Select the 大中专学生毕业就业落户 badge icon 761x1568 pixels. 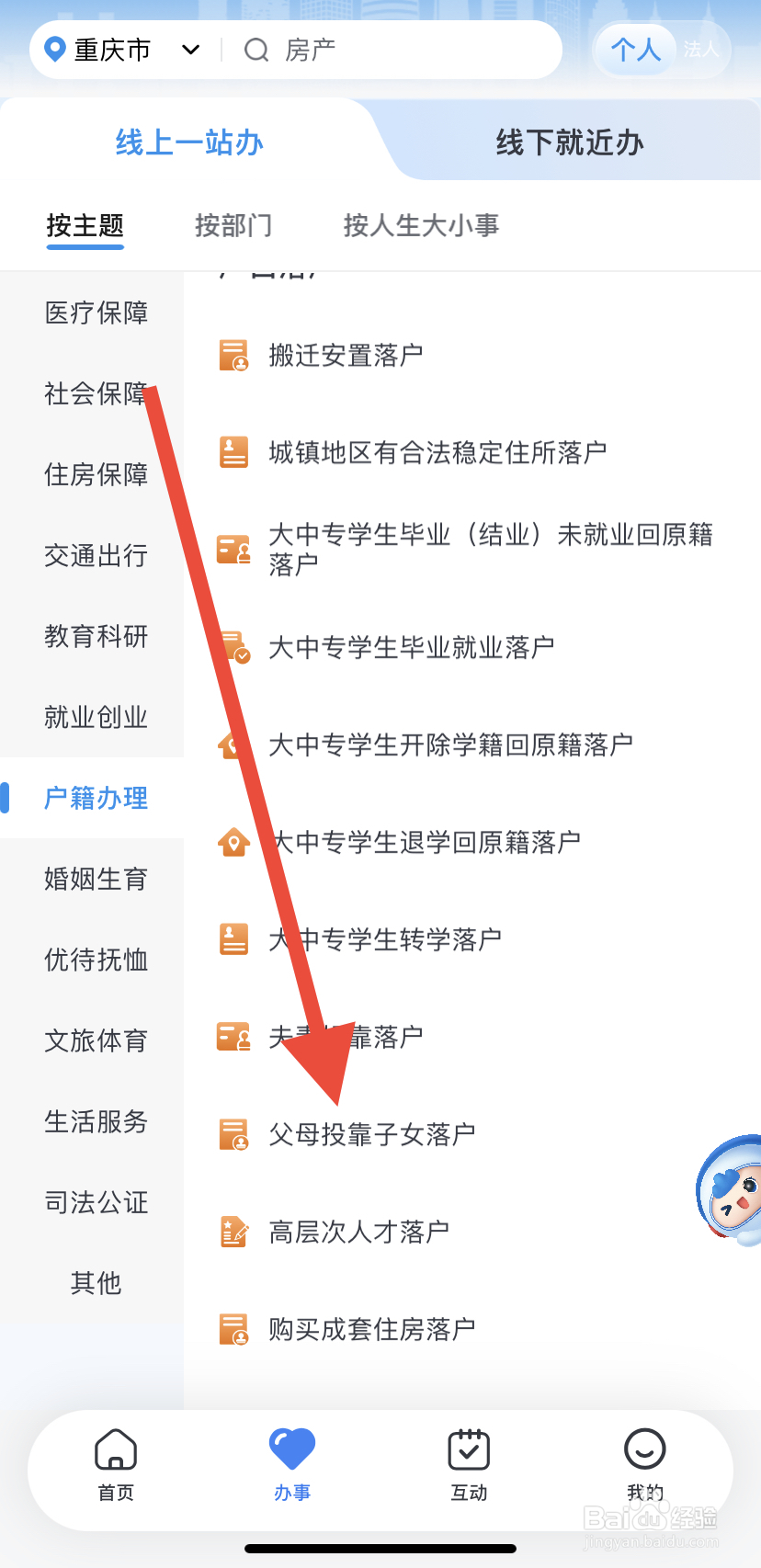pyautogui.click(x=233, y=646)
